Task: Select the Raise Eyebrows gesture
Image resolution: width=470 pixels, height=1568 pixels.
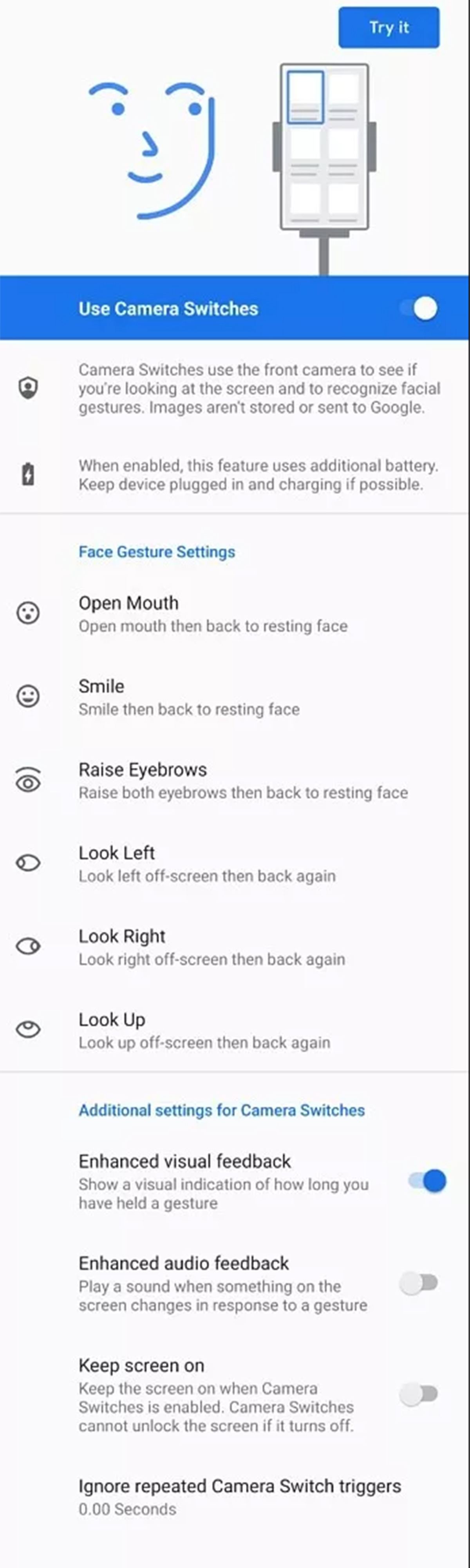Action: point(242,780)
